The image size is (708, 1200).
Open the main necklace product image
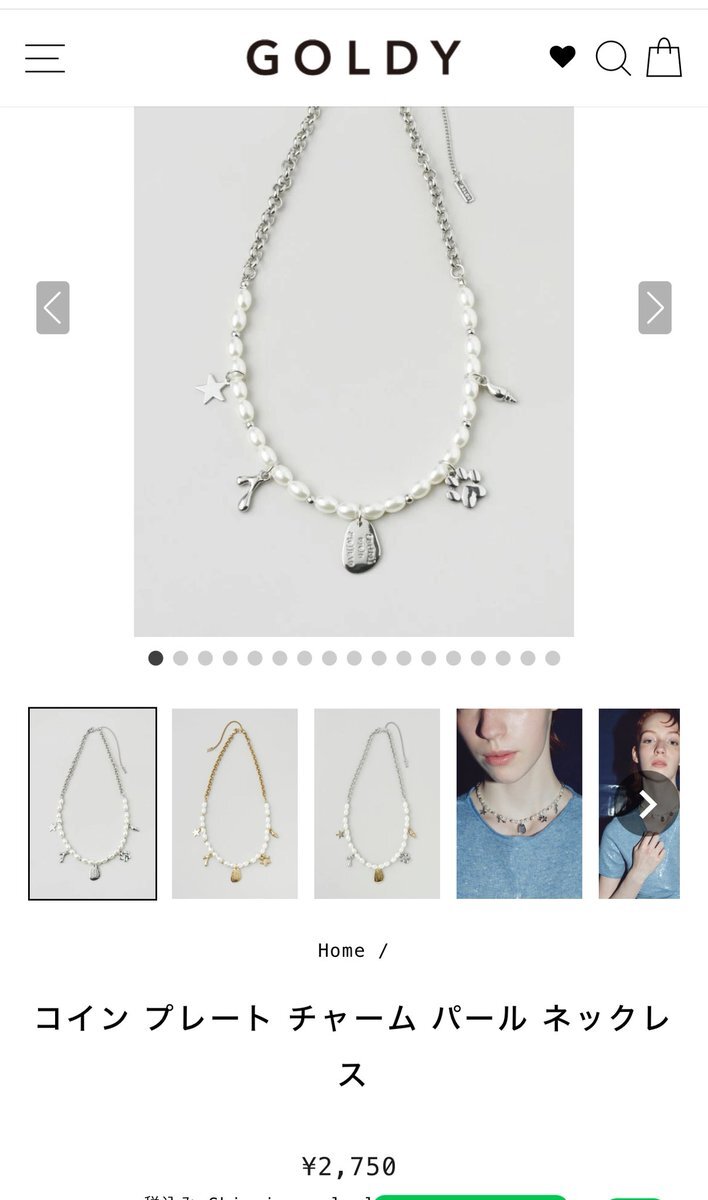pos(354,370)
